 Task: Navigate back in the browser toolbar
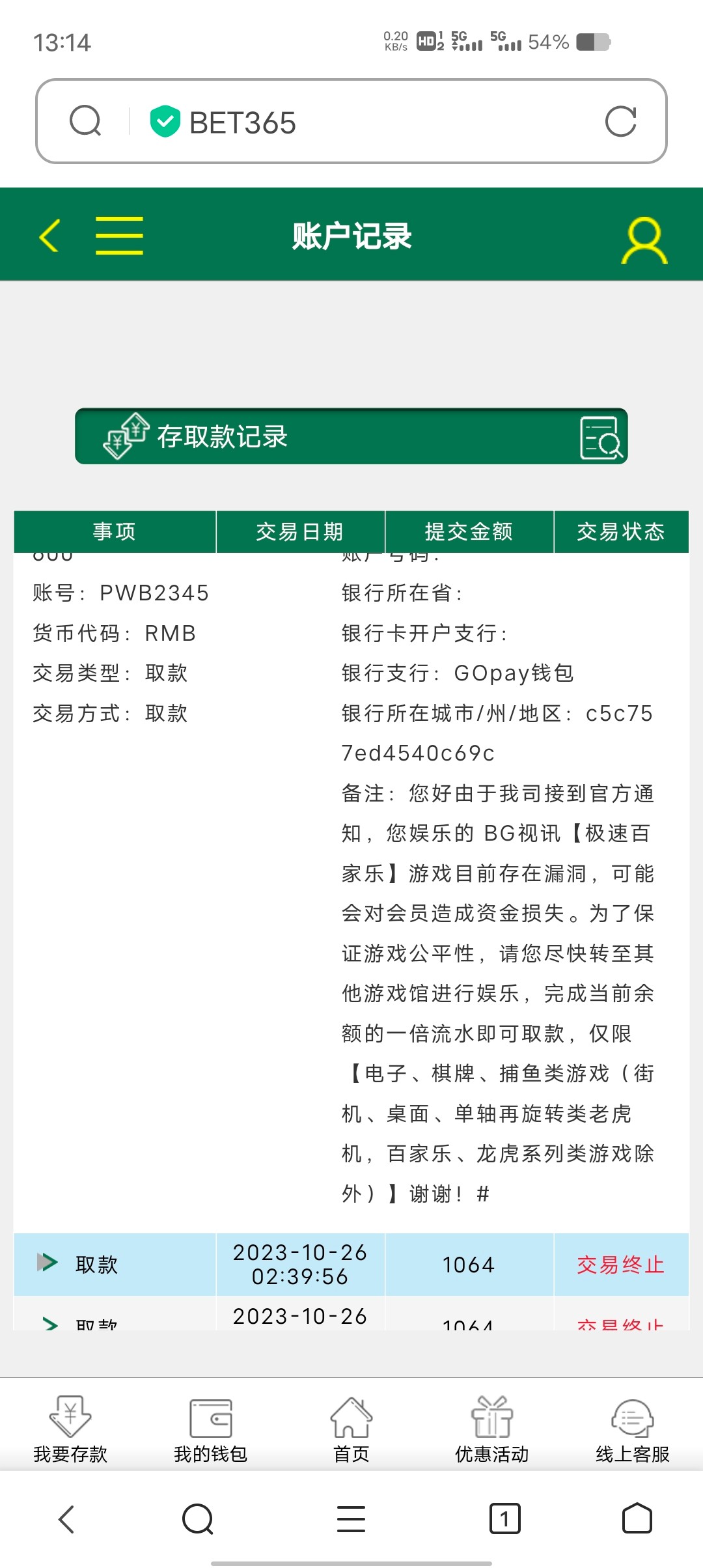(x=66, y=1519)
